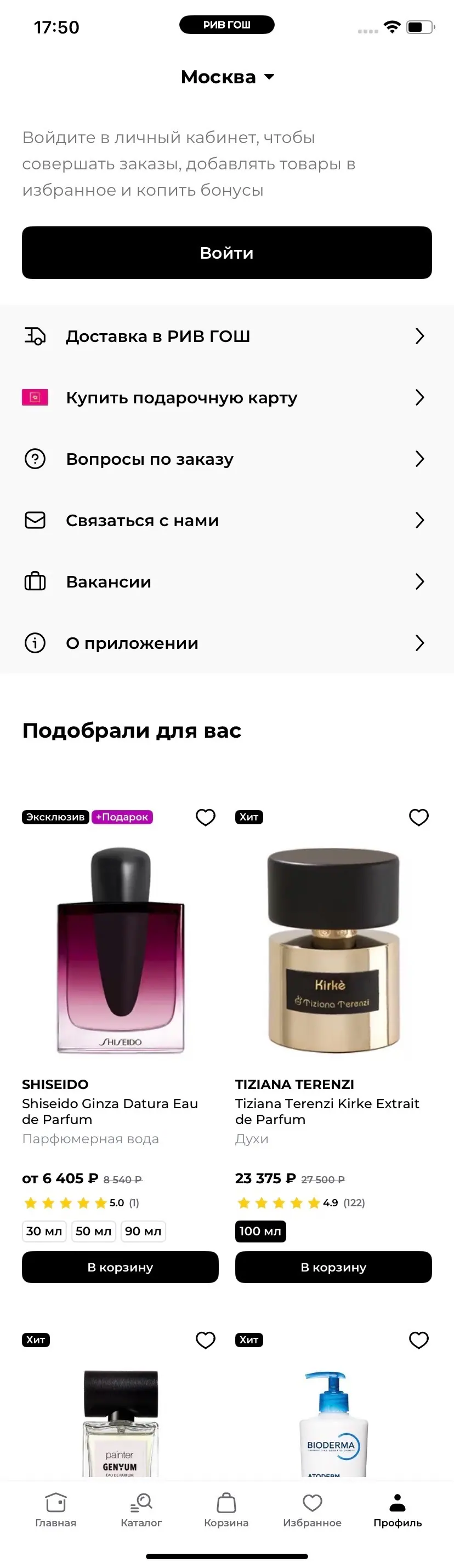Add Shiseido Ginza Datura to favorites
The height and width of the screenshot is (1568, 454).
[206, 818]
